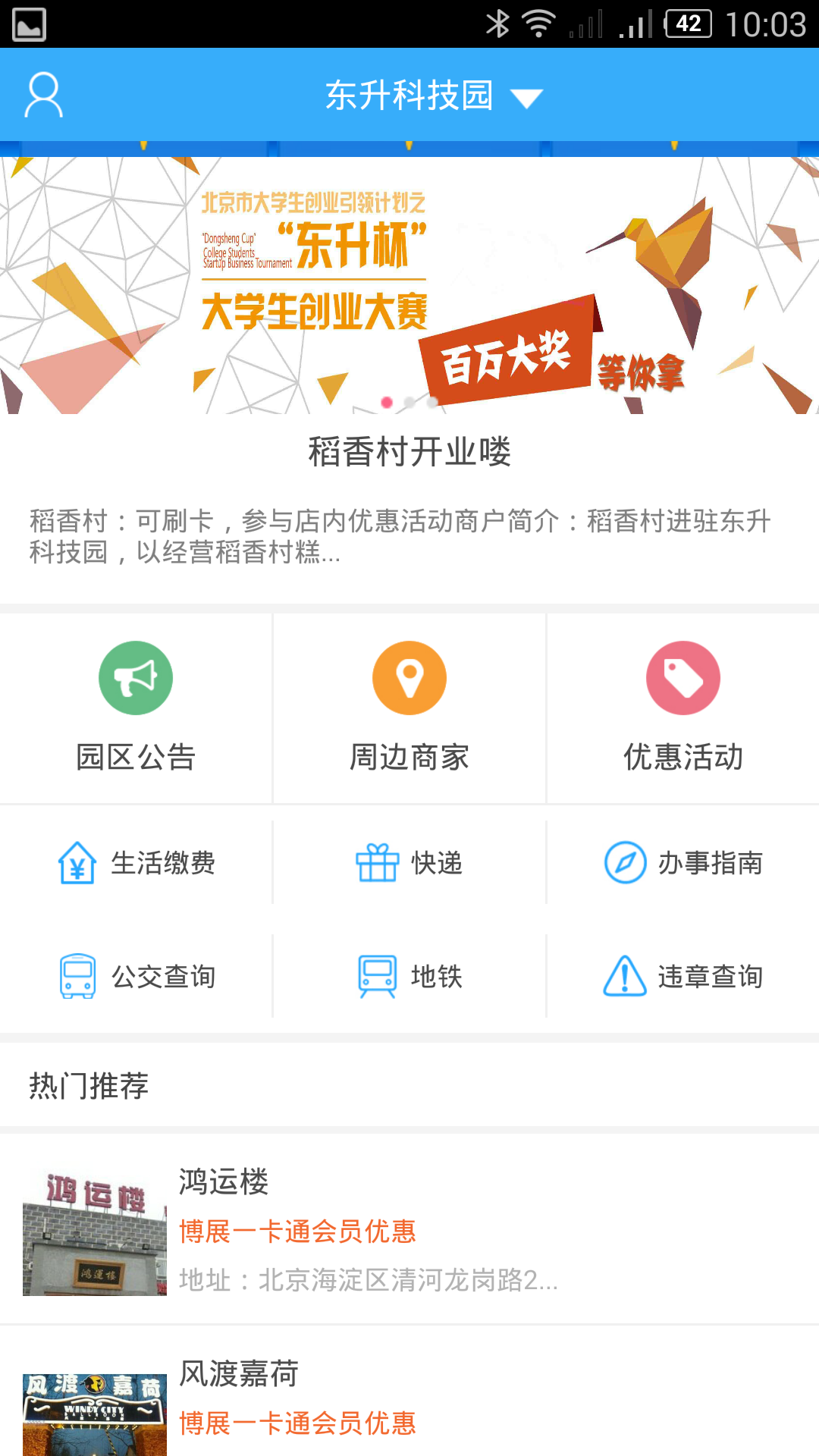Click 博展一卡通会员优惠 under 鸿运楼
The image size is (819, 1456).
point(298,1233)
